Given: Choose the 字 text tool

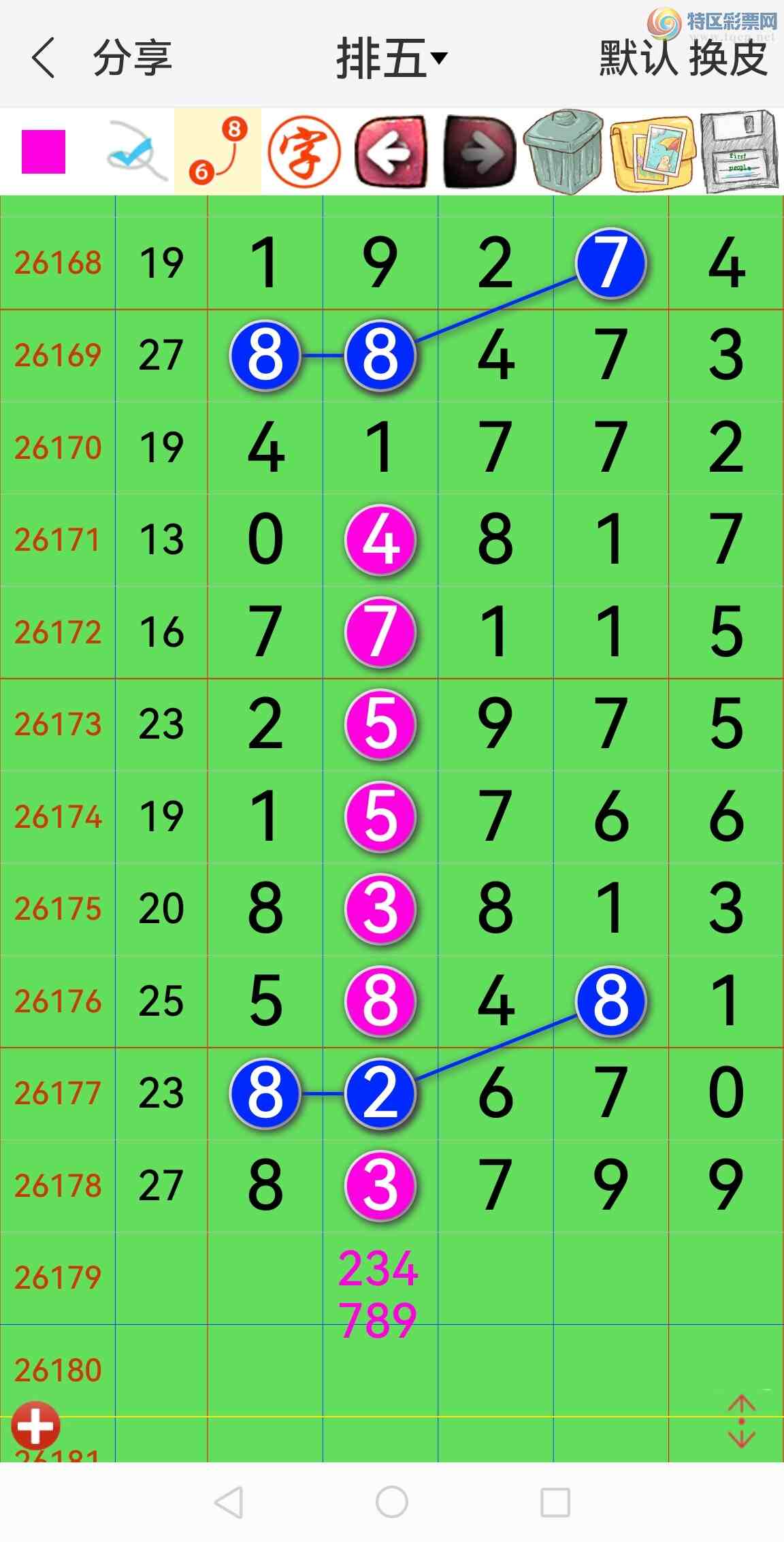Looking at the screenshot, I should (x=304, y=151).
